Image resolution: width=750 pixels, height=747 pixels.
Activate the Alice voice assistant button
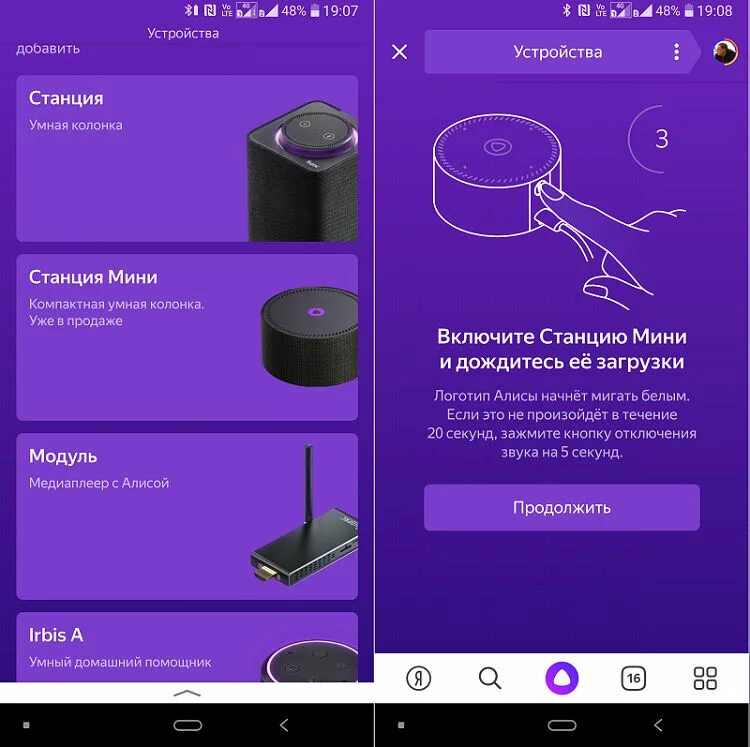tap(562, 679)
